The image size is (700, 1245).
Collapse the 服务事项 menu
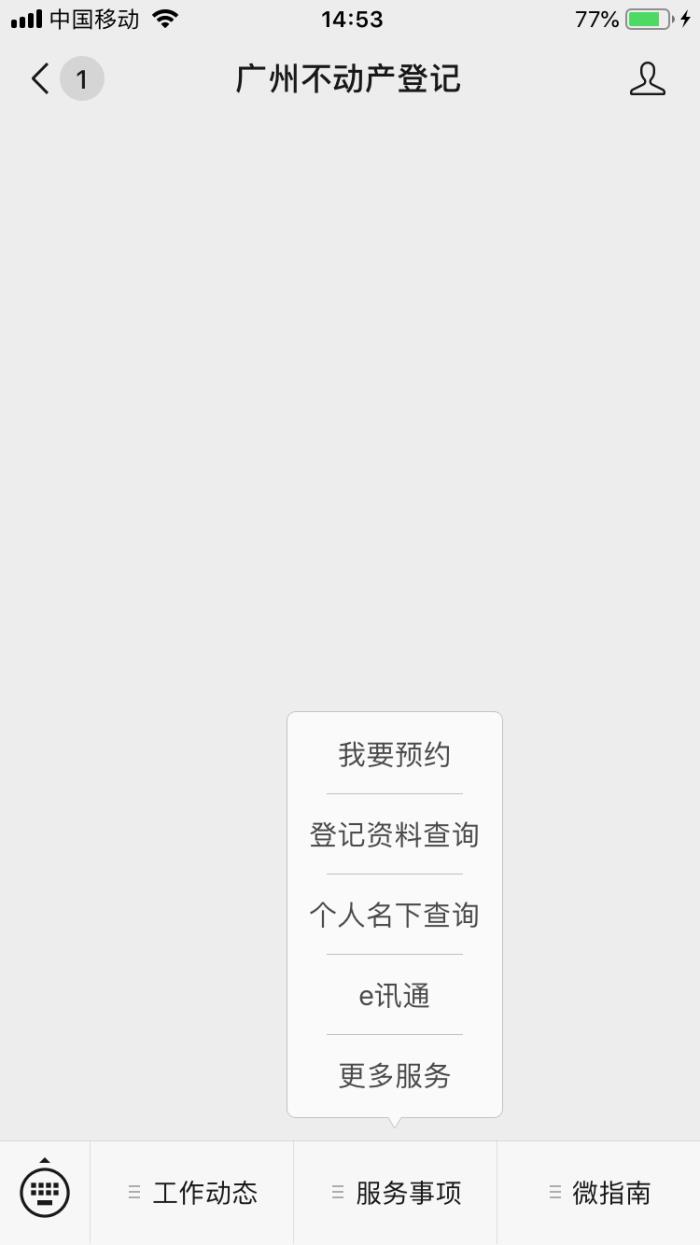pyautogui.click(x=395, y=1193)
